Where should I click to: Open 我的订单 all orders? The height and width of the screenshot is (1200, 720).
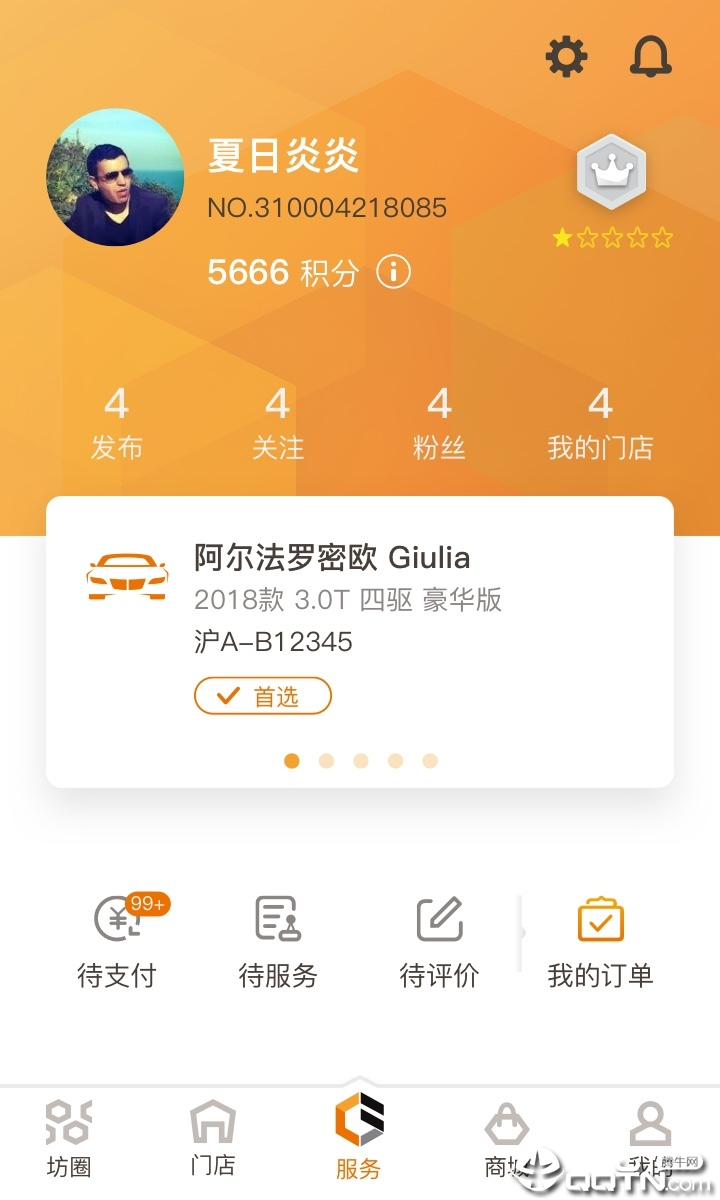tap(600, 941)
